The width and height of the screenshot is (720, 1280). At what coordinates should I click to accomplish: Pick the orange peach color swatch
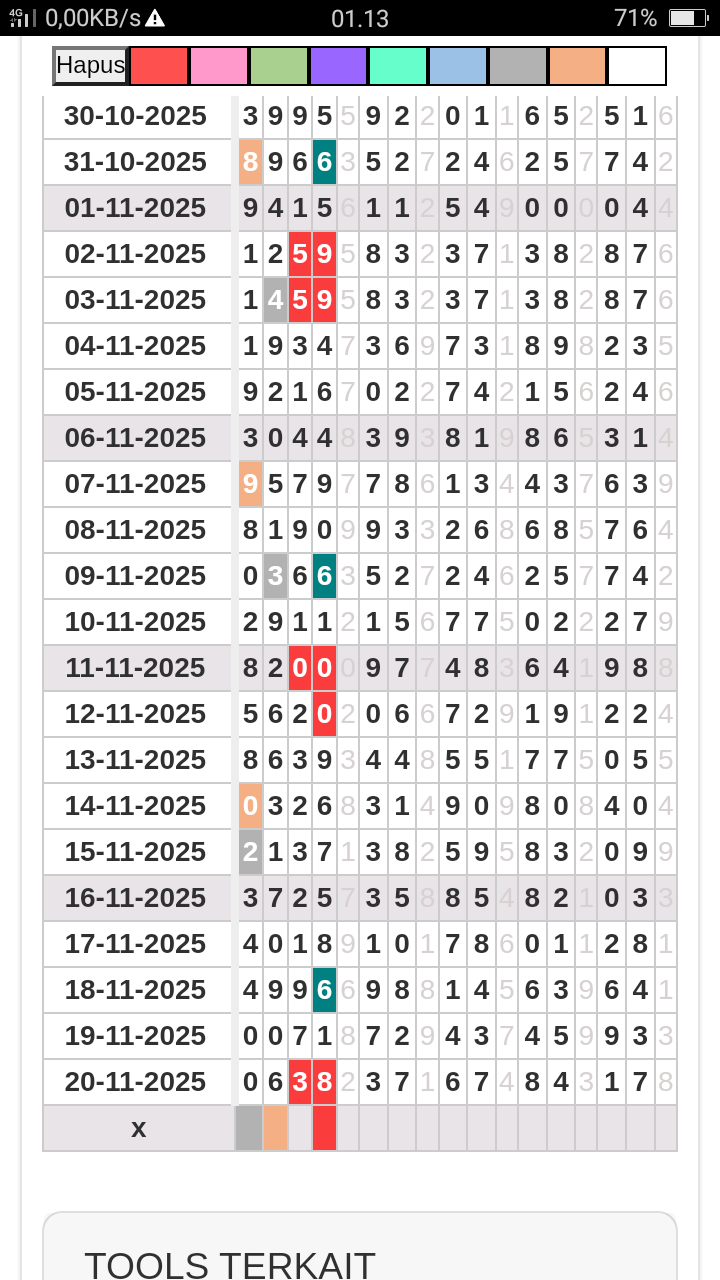577,66
